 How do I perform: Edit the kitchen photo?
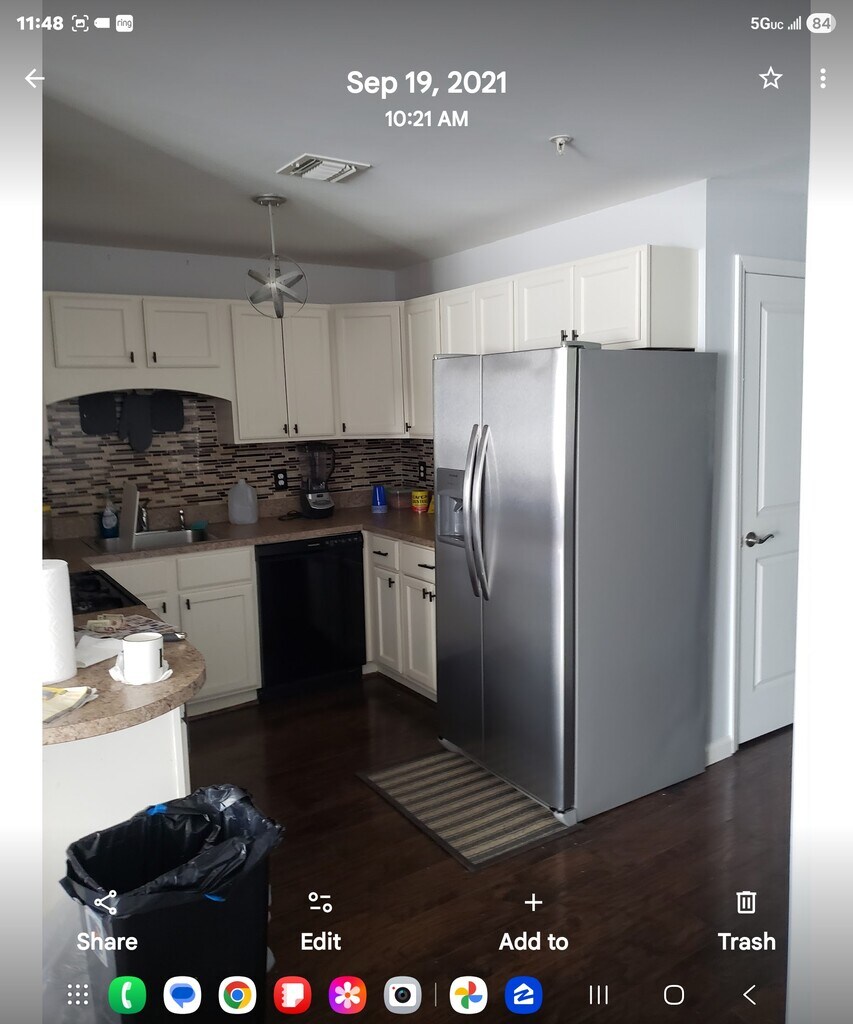point(320,920)
